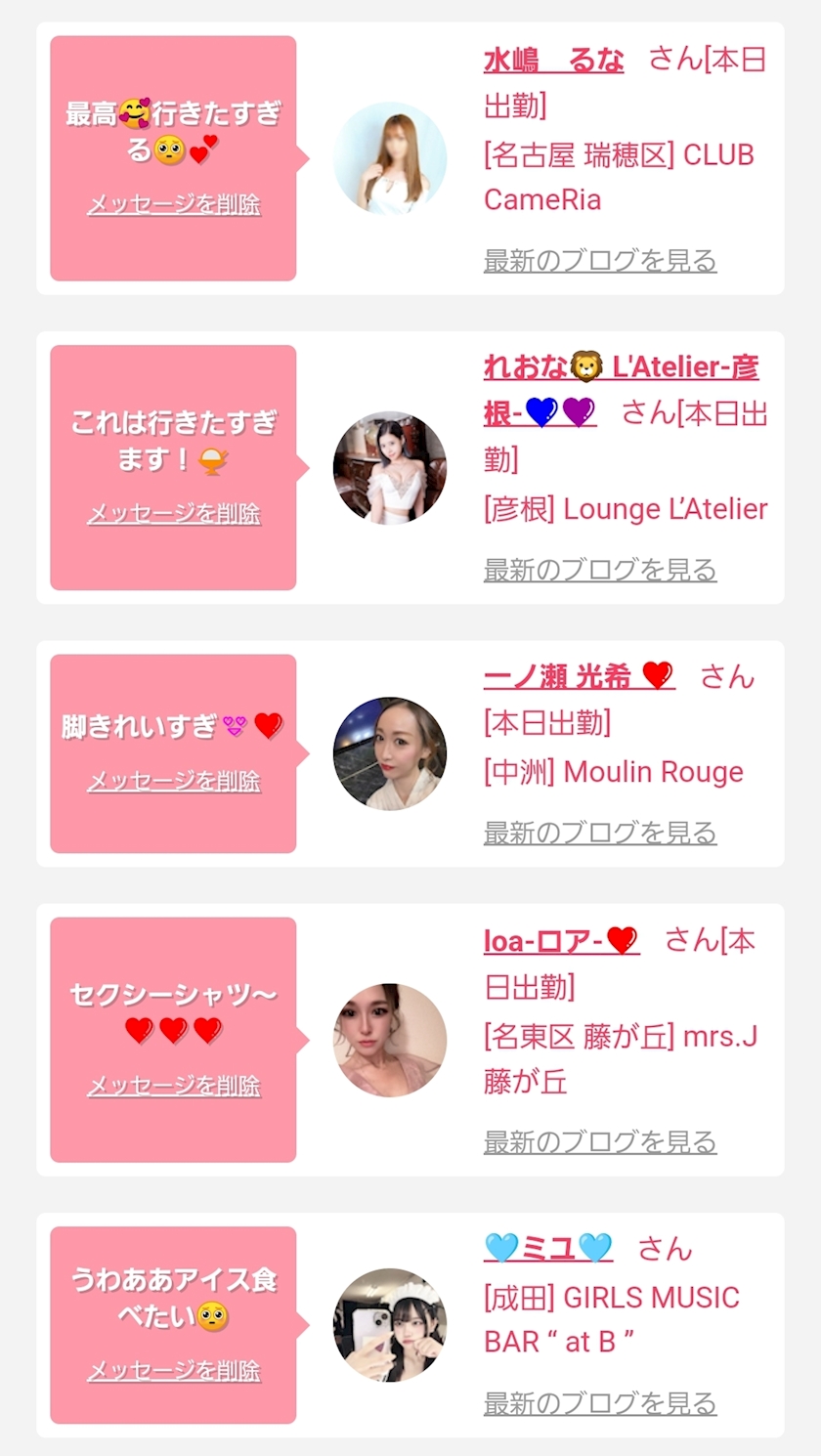Open 水嶋 るな's profile name link
Viewport: 821px width, 1456px height.
553,61
